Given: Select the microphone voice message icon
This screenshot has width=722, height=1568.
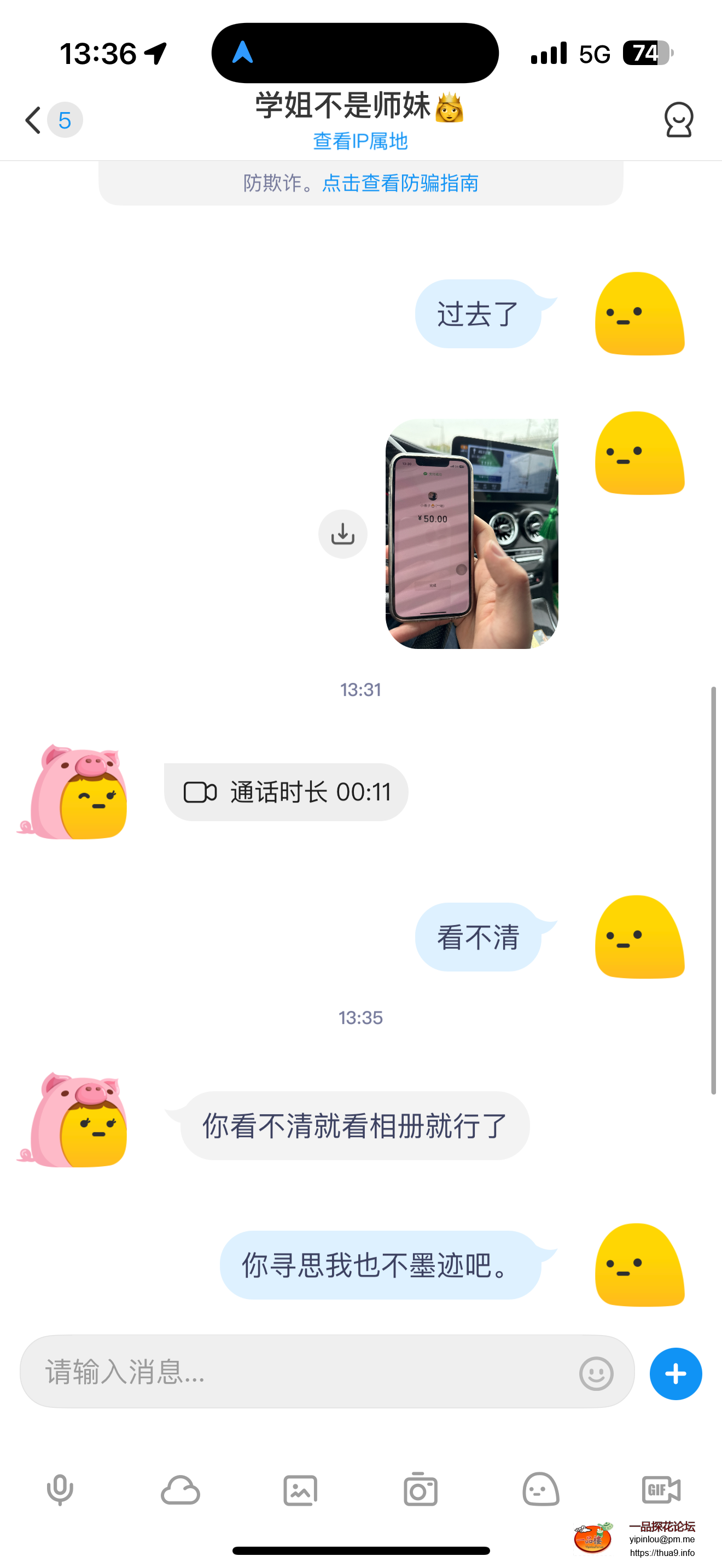Looking at the screenshot, I should (60, 1490).
